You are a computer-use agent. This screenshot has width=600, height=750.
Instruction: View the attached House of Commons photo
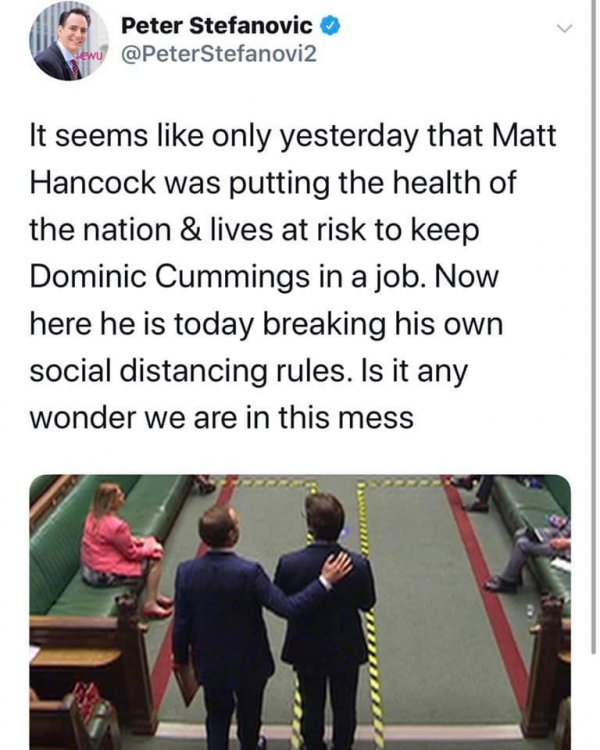coord(300,610)
